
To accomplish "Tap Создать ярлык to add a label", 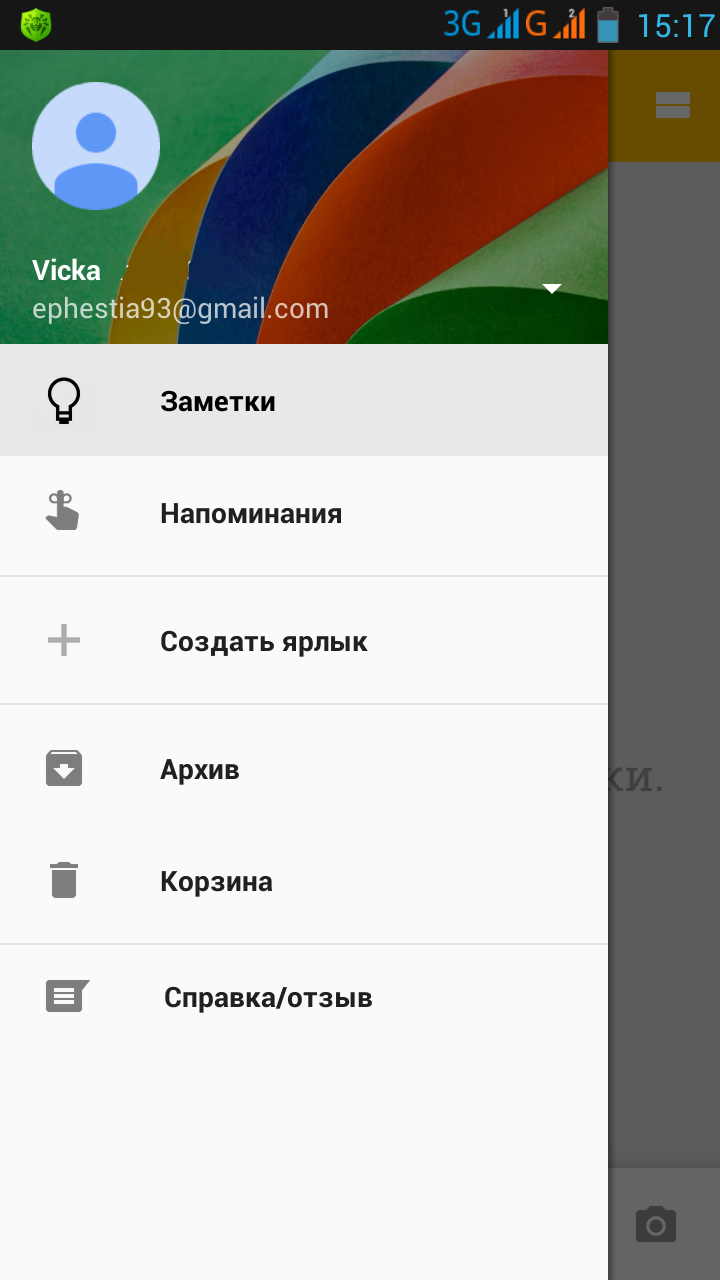I will tap(304, 641).
